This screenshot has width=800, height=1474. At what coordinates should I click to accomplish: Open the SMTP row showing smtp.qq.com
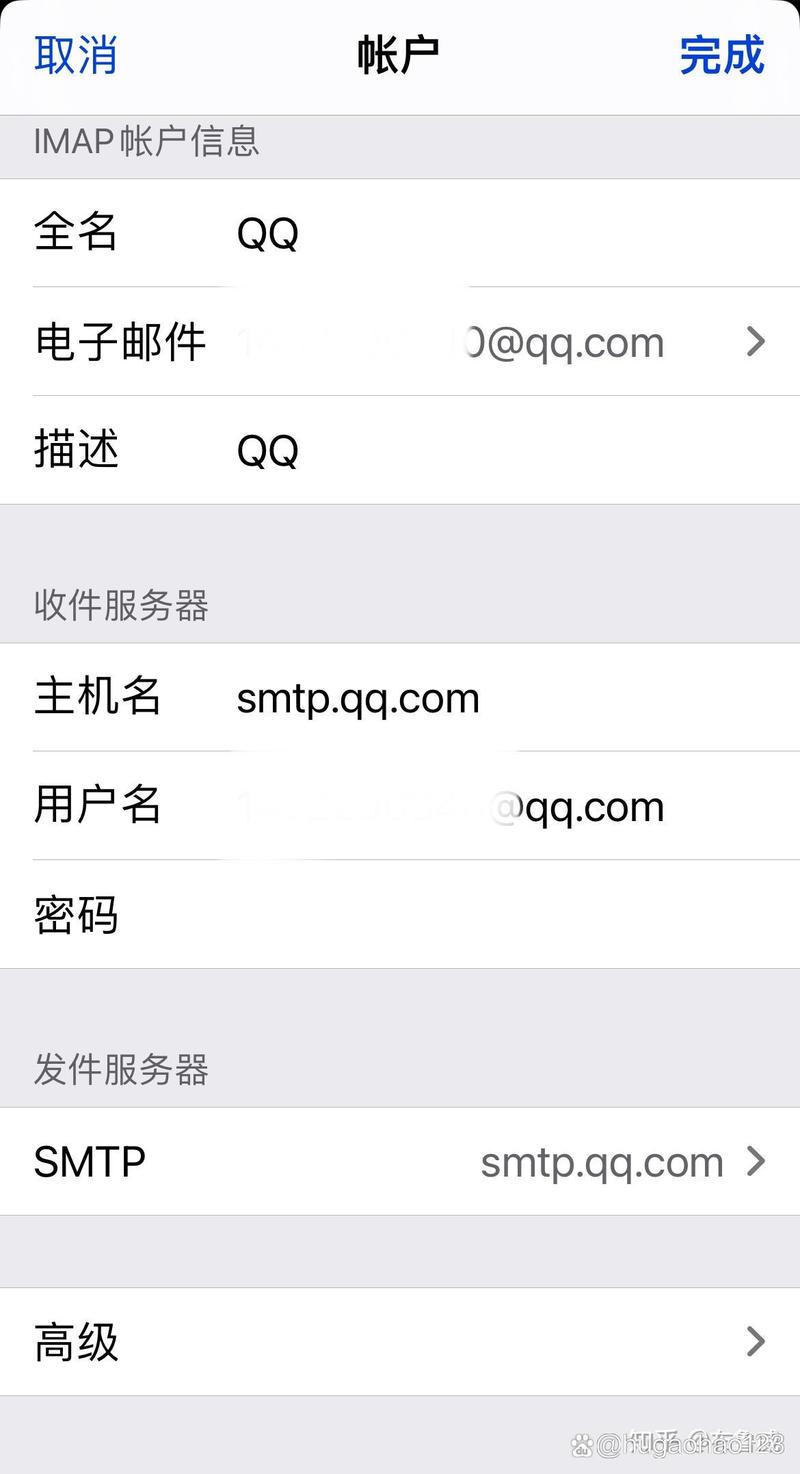[x=600, y=1162]
